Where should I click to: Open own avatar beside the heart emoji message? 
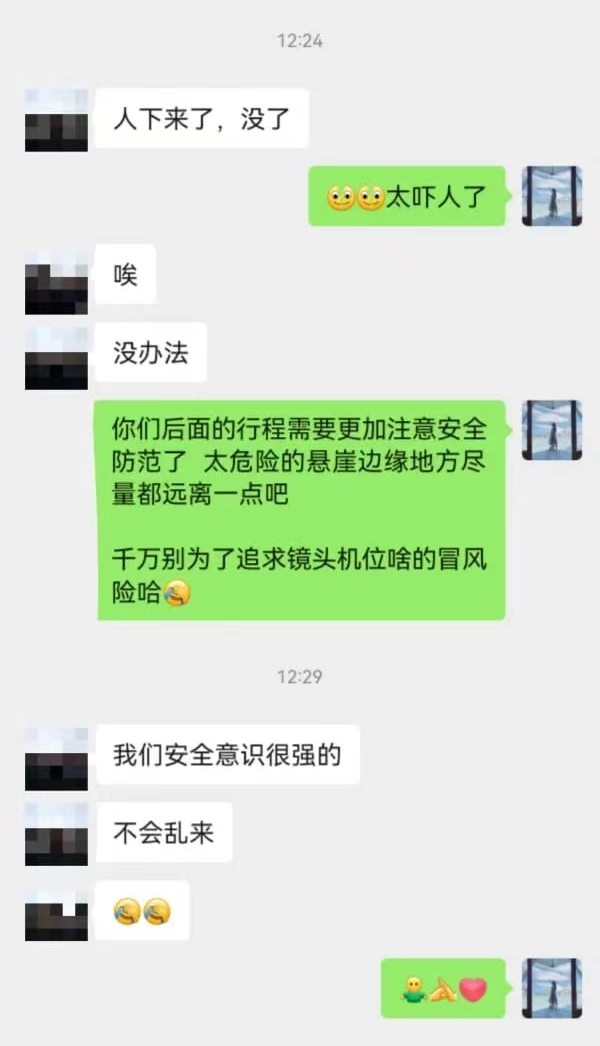[552, 989]
